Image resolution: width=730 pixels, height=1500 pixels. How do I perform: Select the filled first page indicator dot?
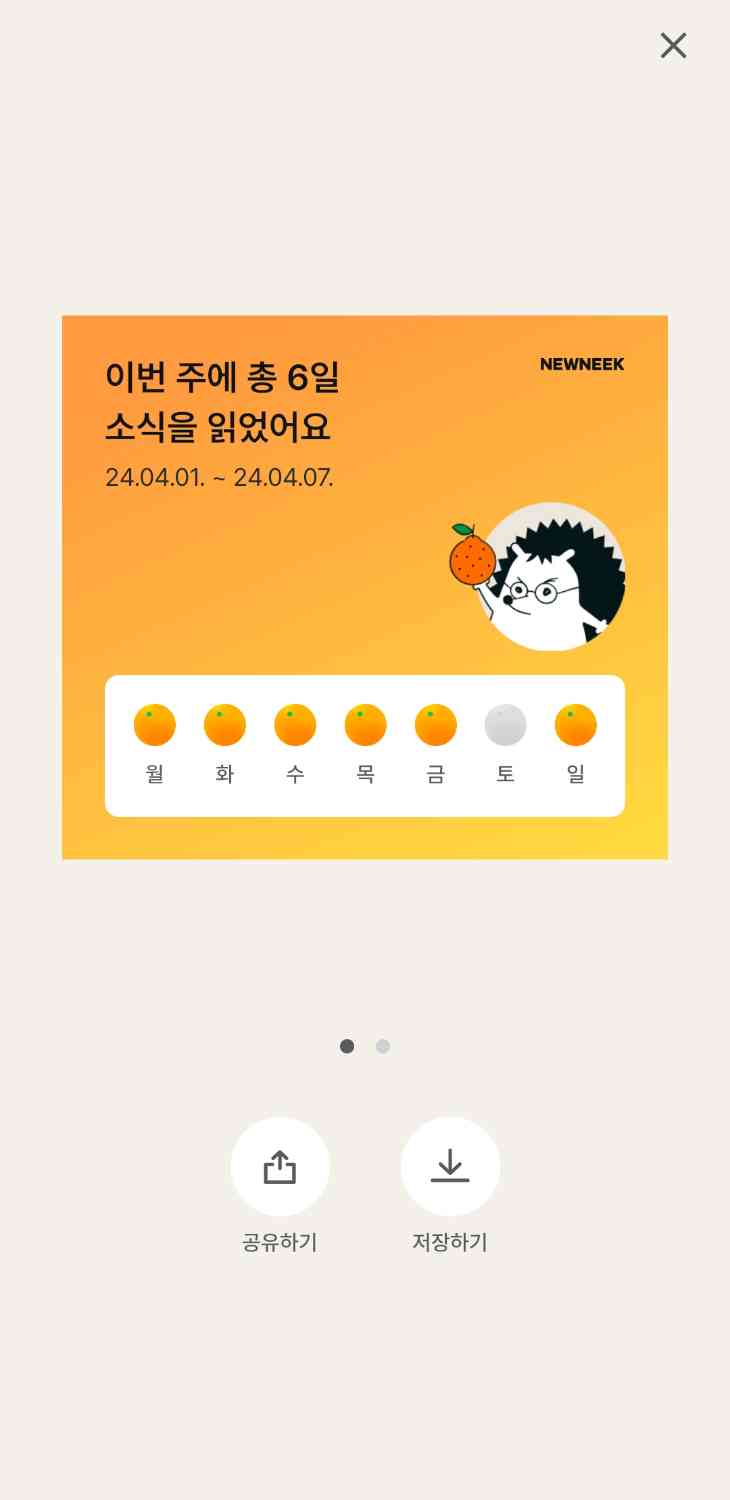coord(347,1046)
